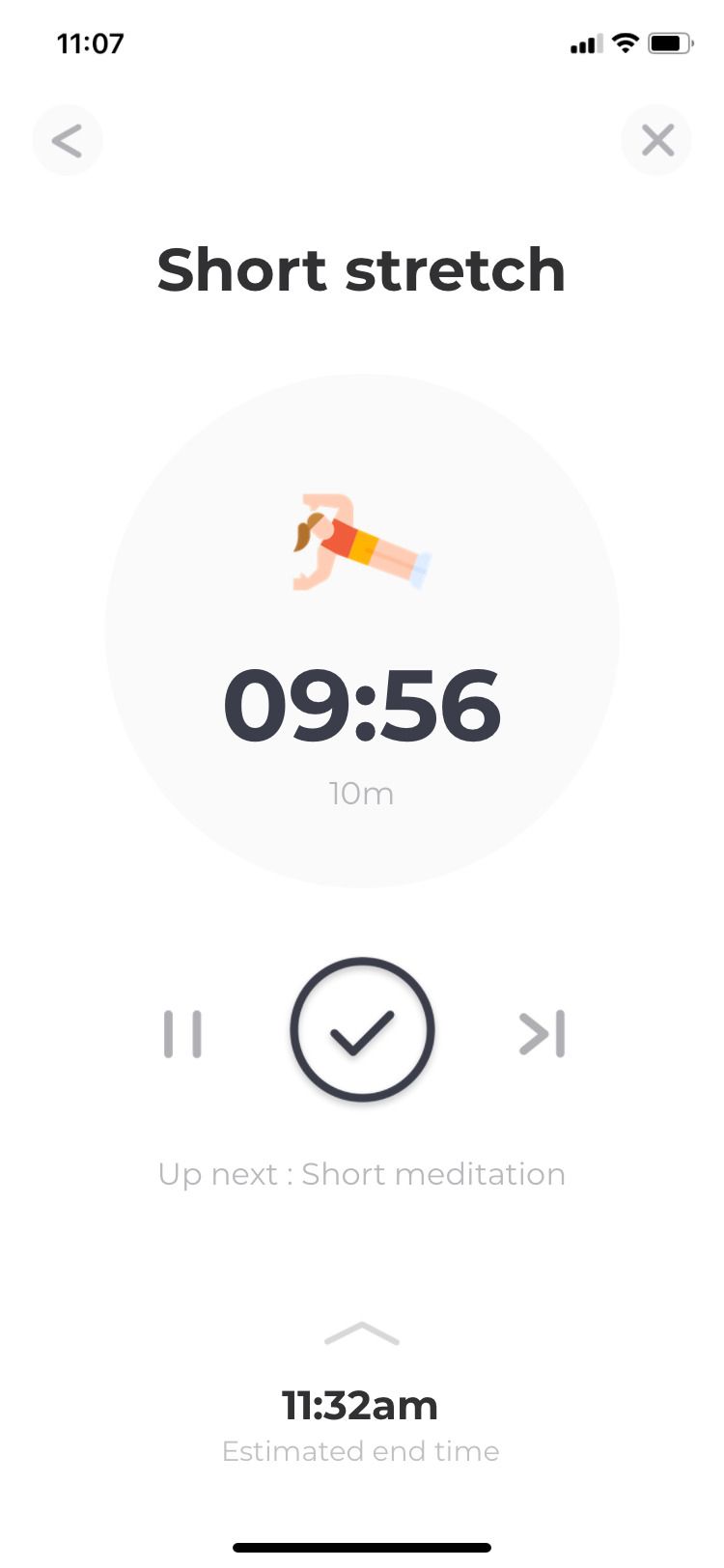Open the Up next Short meditation item

[x=362, y=1174]
